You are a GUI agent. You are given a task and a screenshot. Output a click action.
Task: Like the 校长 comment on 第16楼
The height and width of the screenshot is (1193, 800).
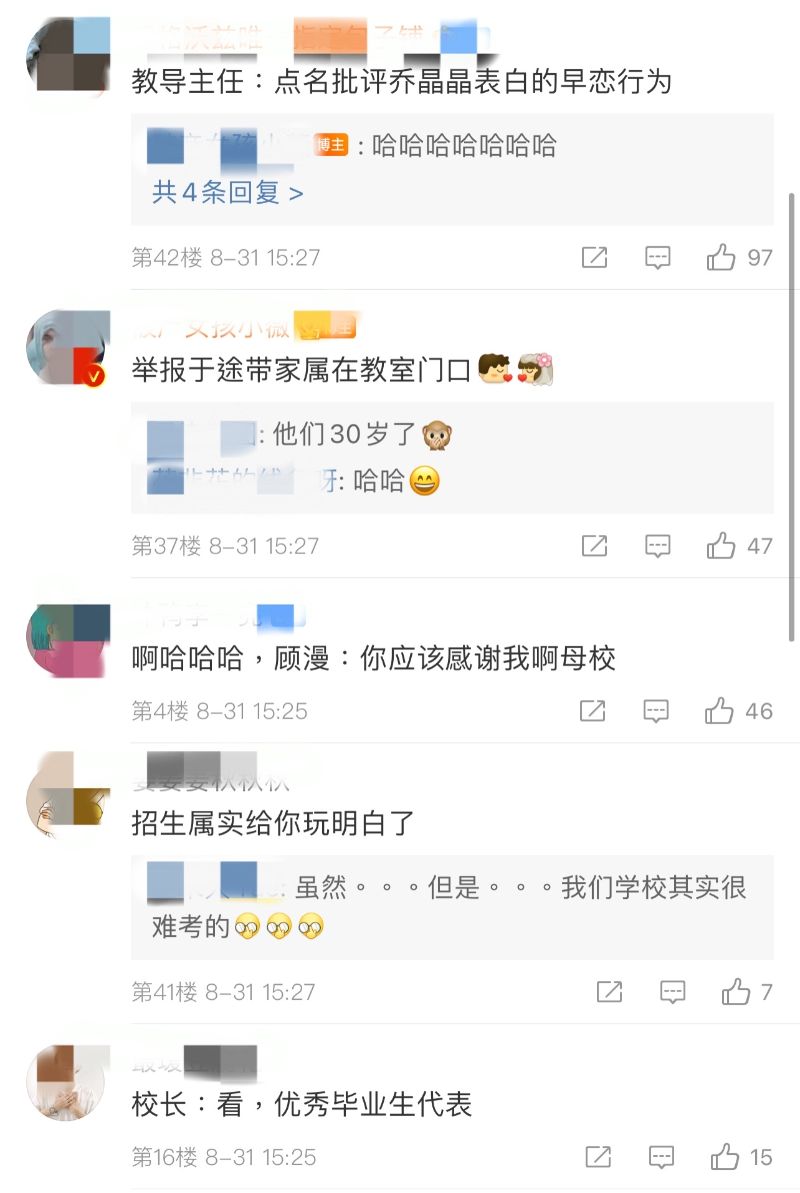tap(725, 1157)
